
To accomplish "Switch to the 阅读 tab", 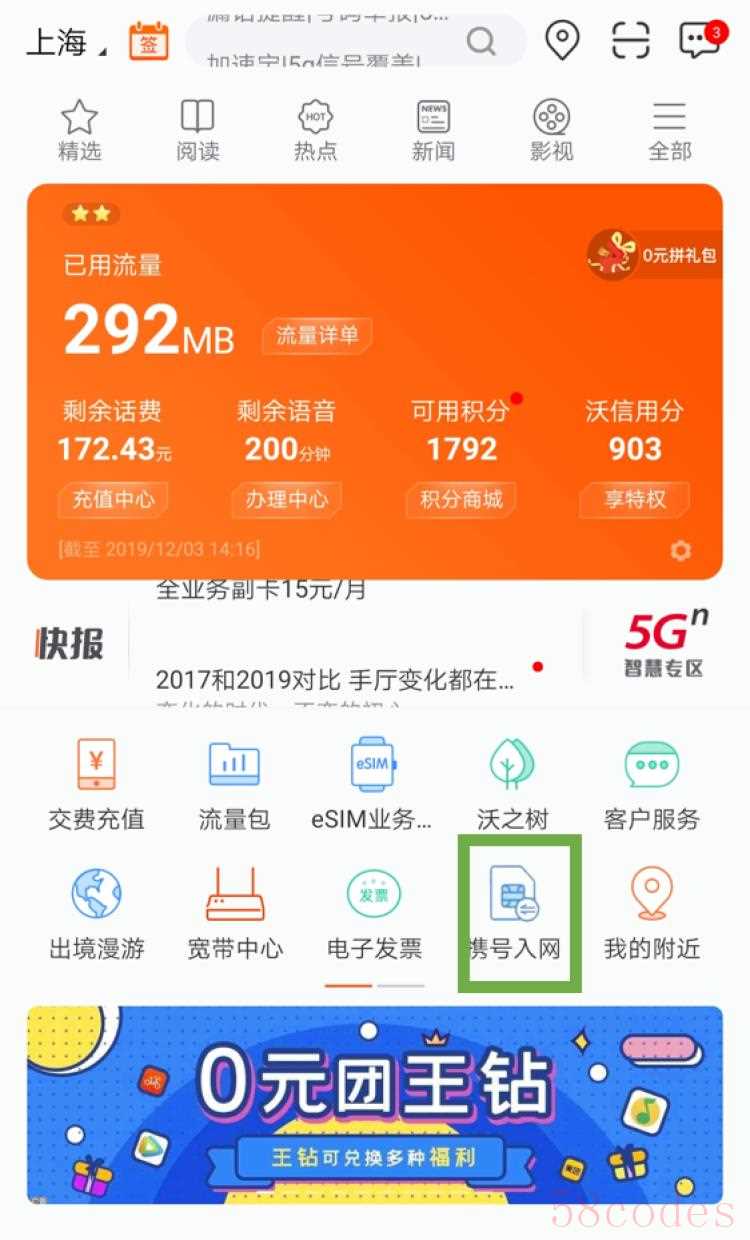I will [x=198, y=131].
